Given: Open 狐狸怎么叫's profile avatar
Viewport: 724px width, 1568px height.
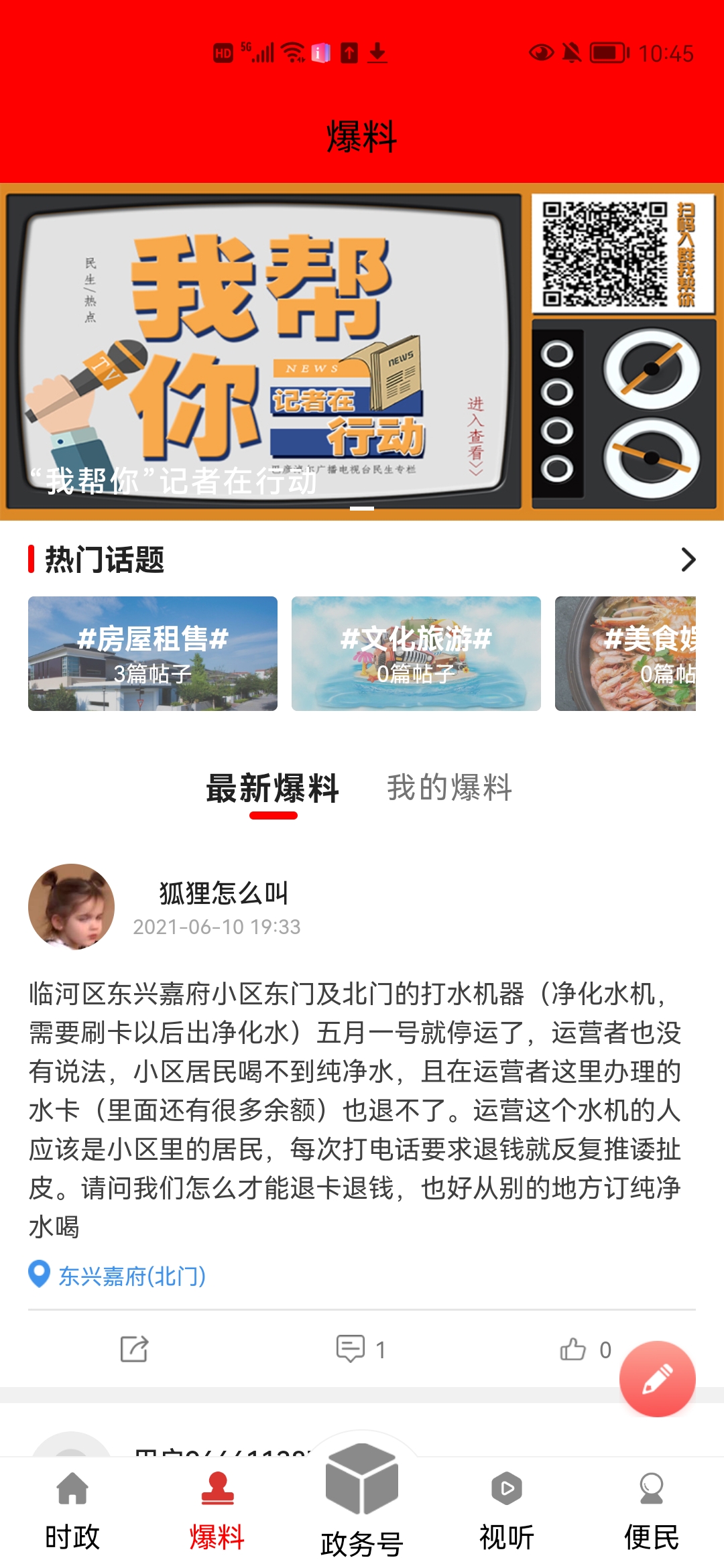Looking at the screenshot, I should (x=71, y=907).
